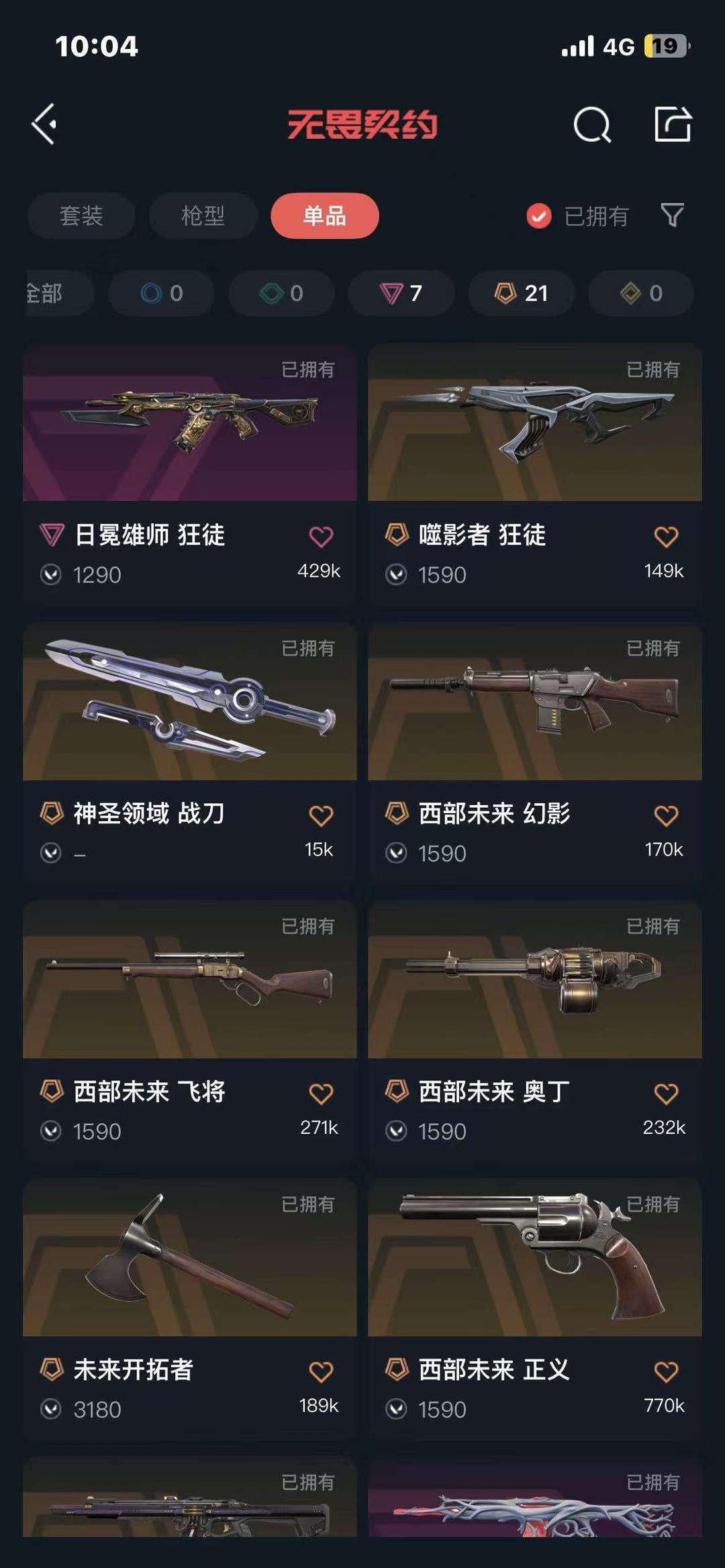Viewport: 725px width, 1568px height.
Task: Switch to the 套装 tab
Action: pyautogui.click(x=81, y=216)
